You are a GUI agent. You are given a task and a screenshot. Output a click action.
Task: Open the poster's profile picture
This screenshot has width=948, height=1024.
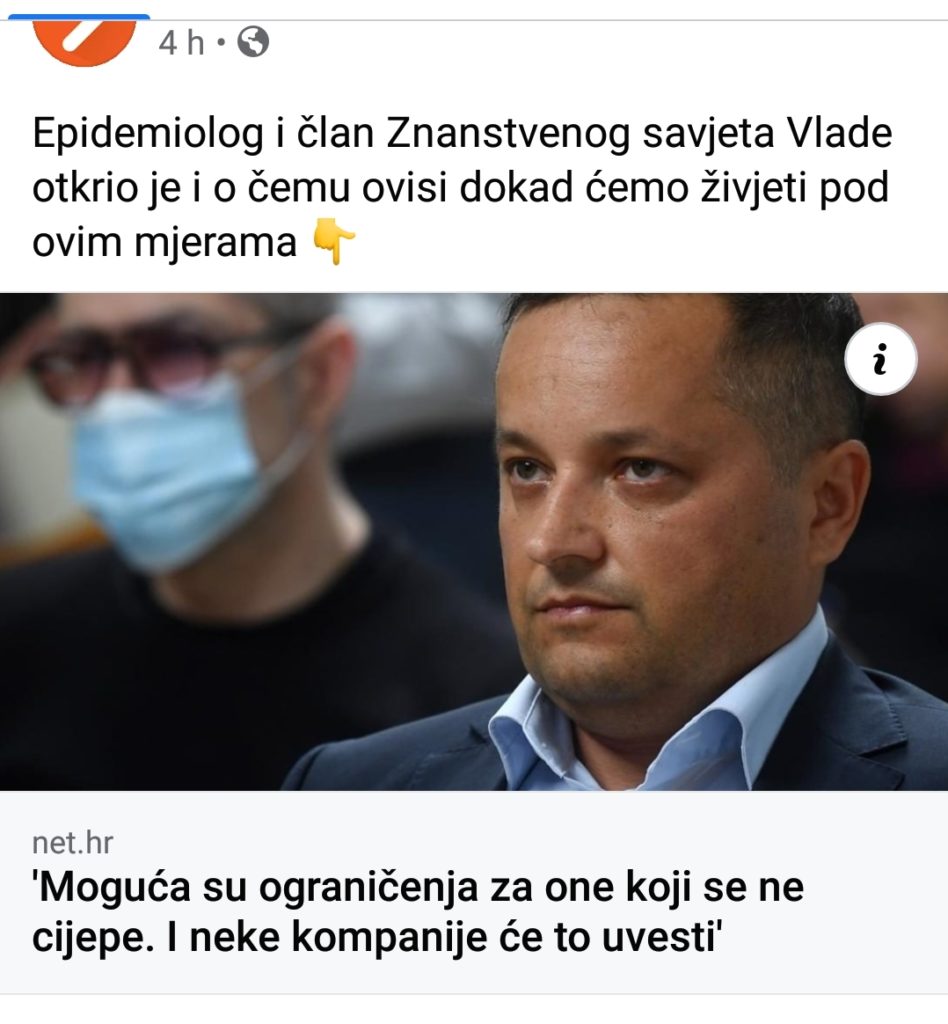click(x=84, y=40)
